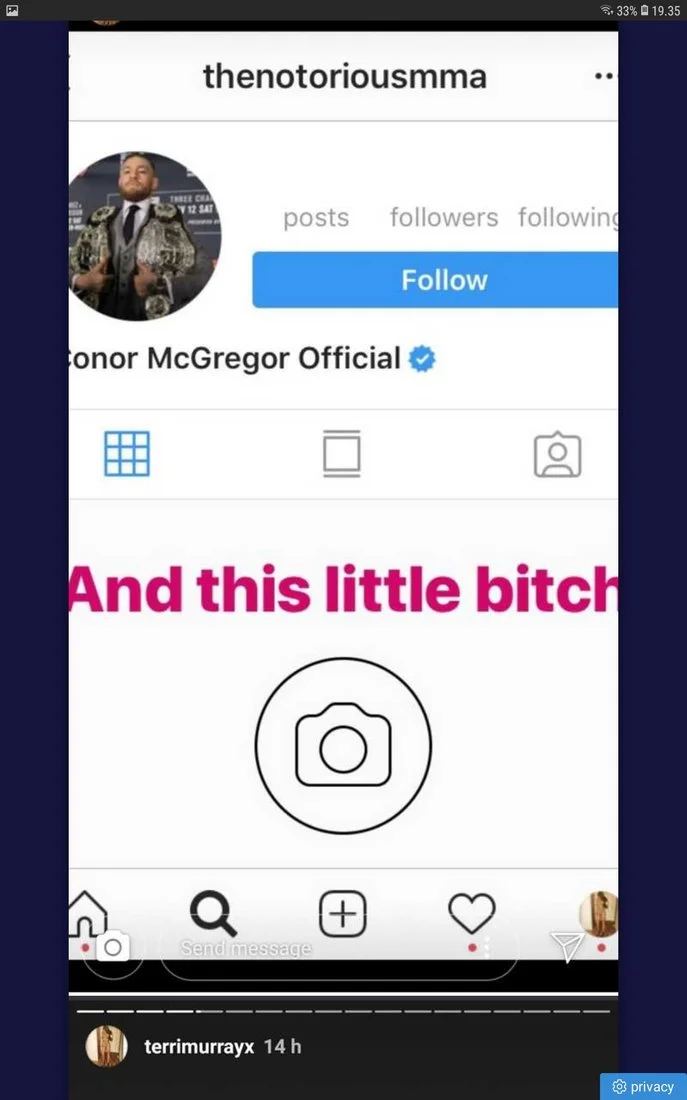Viewport: 687px width, 1100px height.
Task: Open the privacy settings button
Action: (643, 1087)
